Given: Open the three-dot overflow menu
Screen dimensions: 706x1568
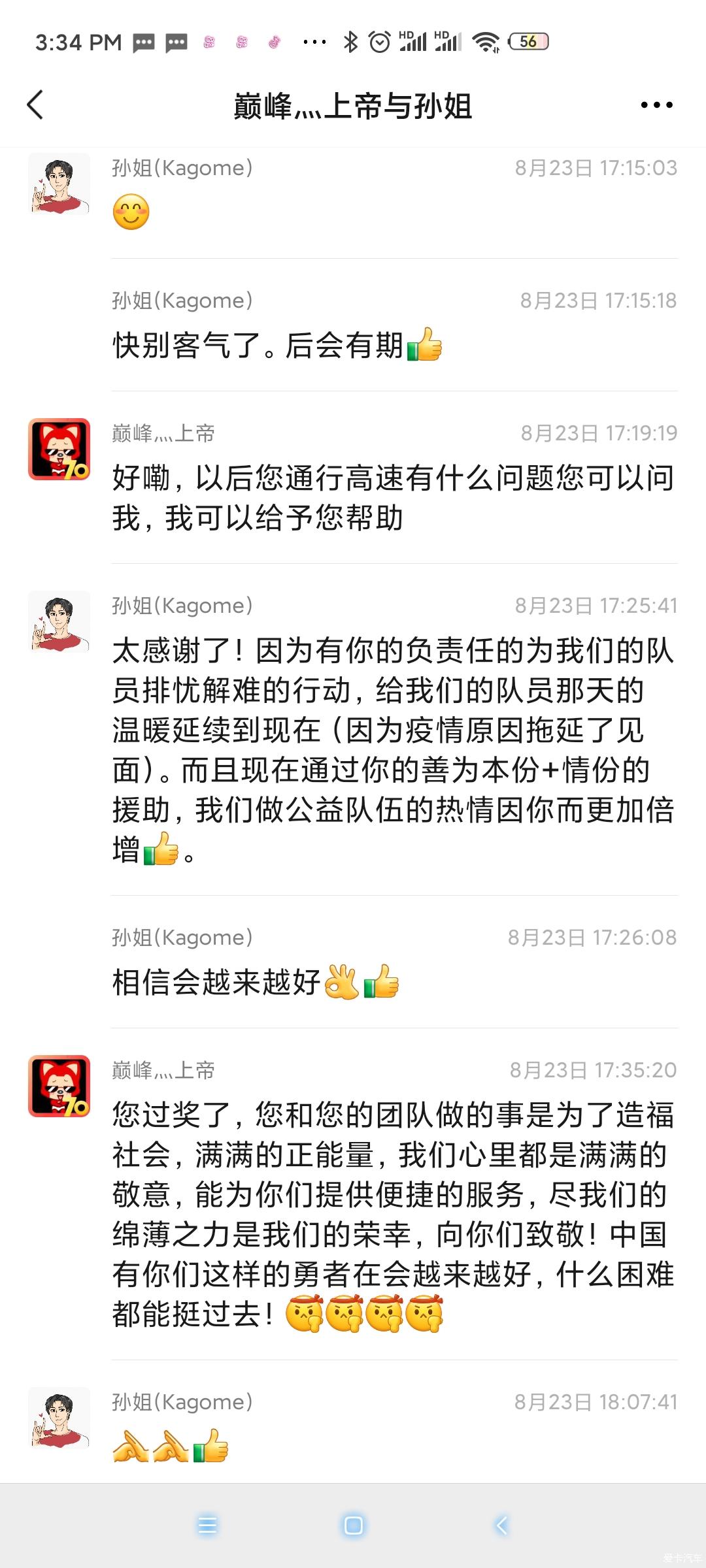Looking at the screenshot, I should (x=656, y=105).
